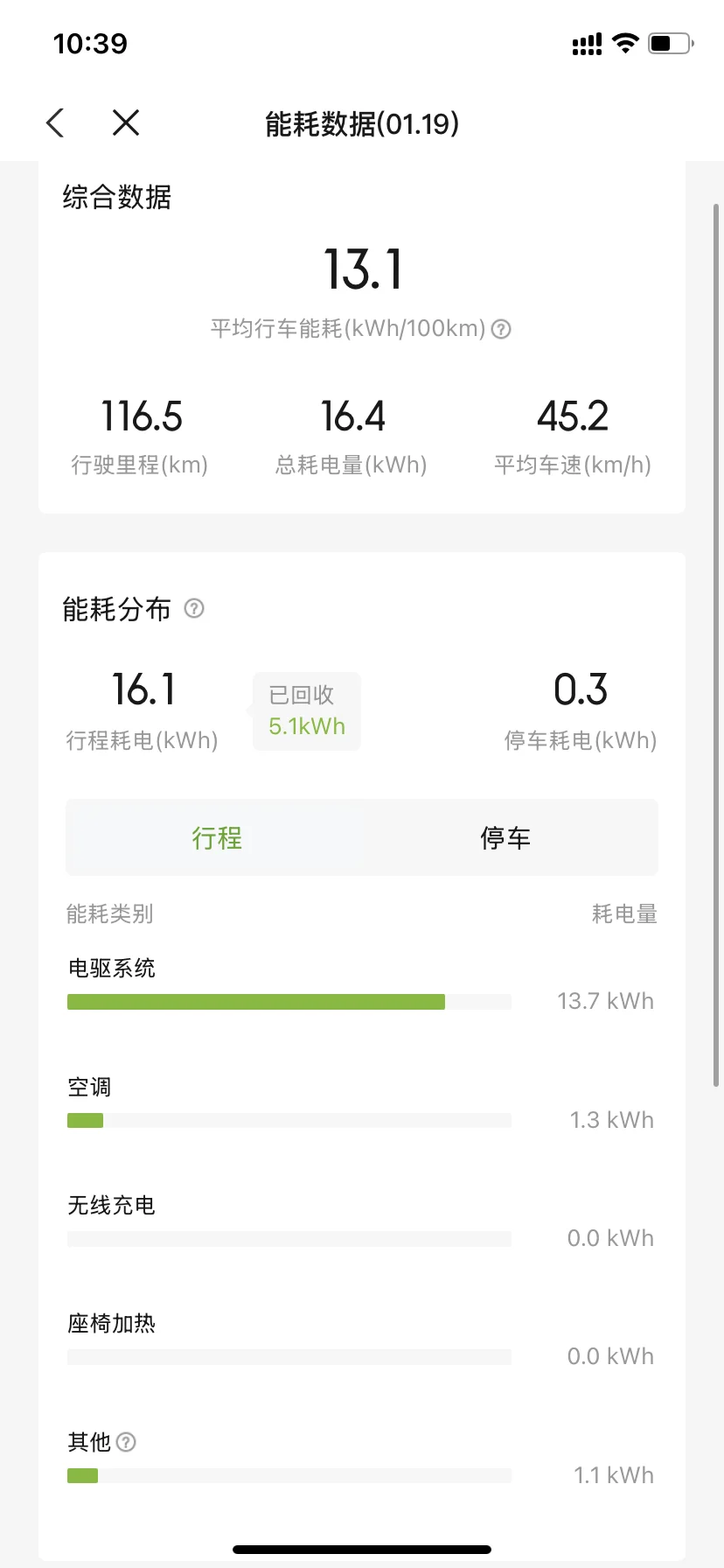
Task: Open help icon next to 平均行车能耗
Action: 501,329
